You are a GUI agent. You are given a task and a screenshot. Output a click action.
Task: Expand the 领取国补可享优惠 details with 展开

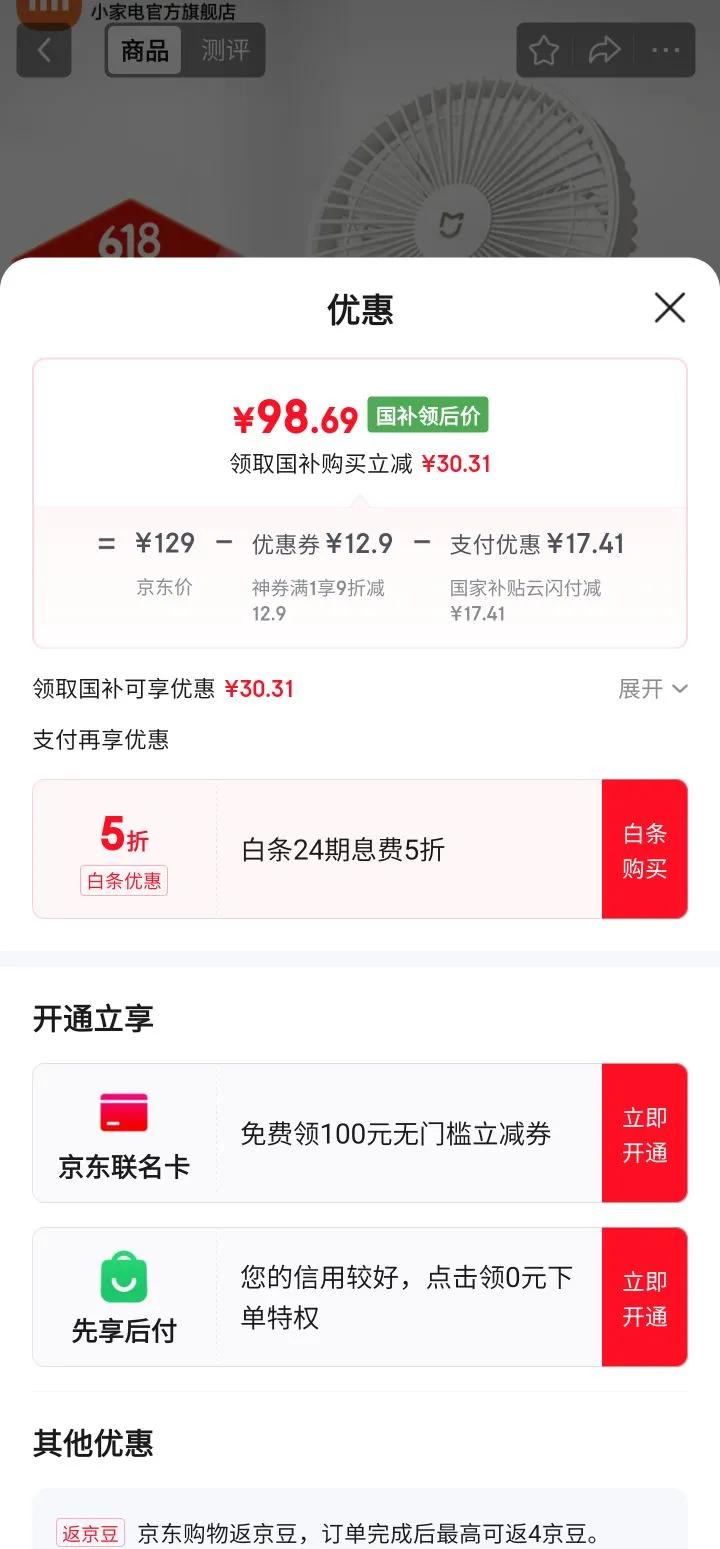click(653, 689)
